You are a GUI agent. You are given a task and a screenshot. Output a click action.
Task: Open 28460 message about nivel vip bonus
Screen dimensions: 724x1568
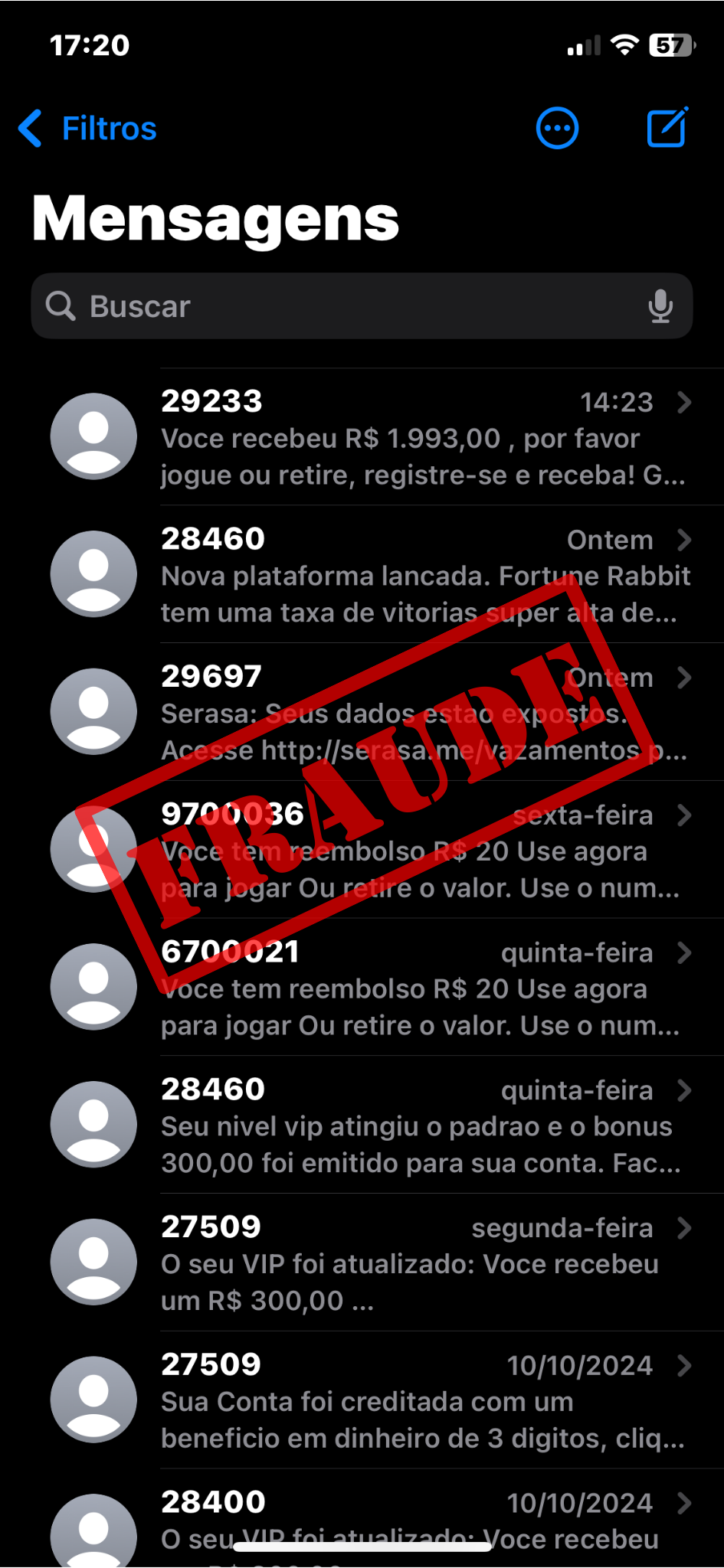tap(421, 1127)
